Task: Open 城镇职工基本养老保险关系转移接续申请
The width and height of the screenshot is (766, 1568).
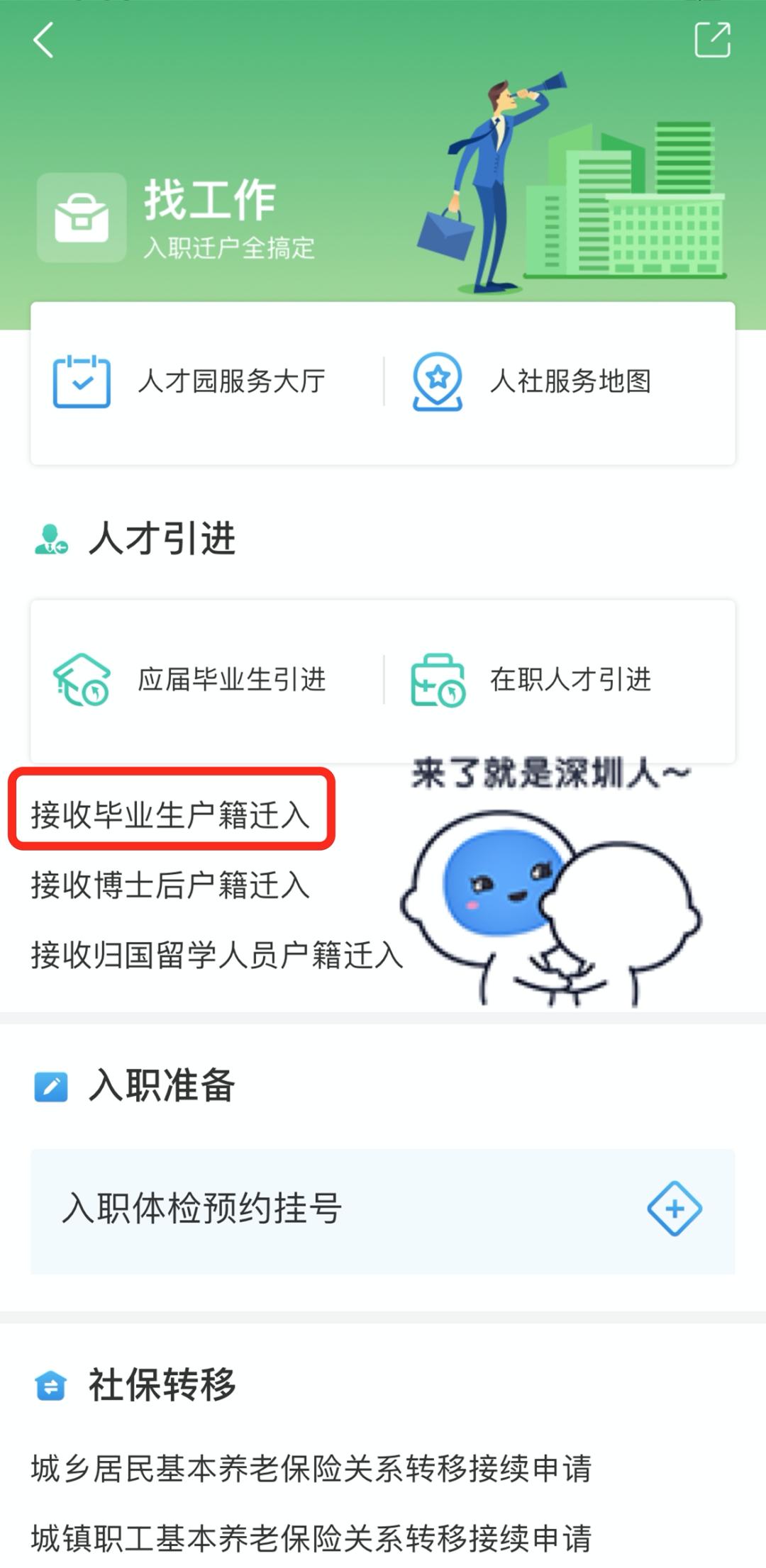Action: 311,1538
